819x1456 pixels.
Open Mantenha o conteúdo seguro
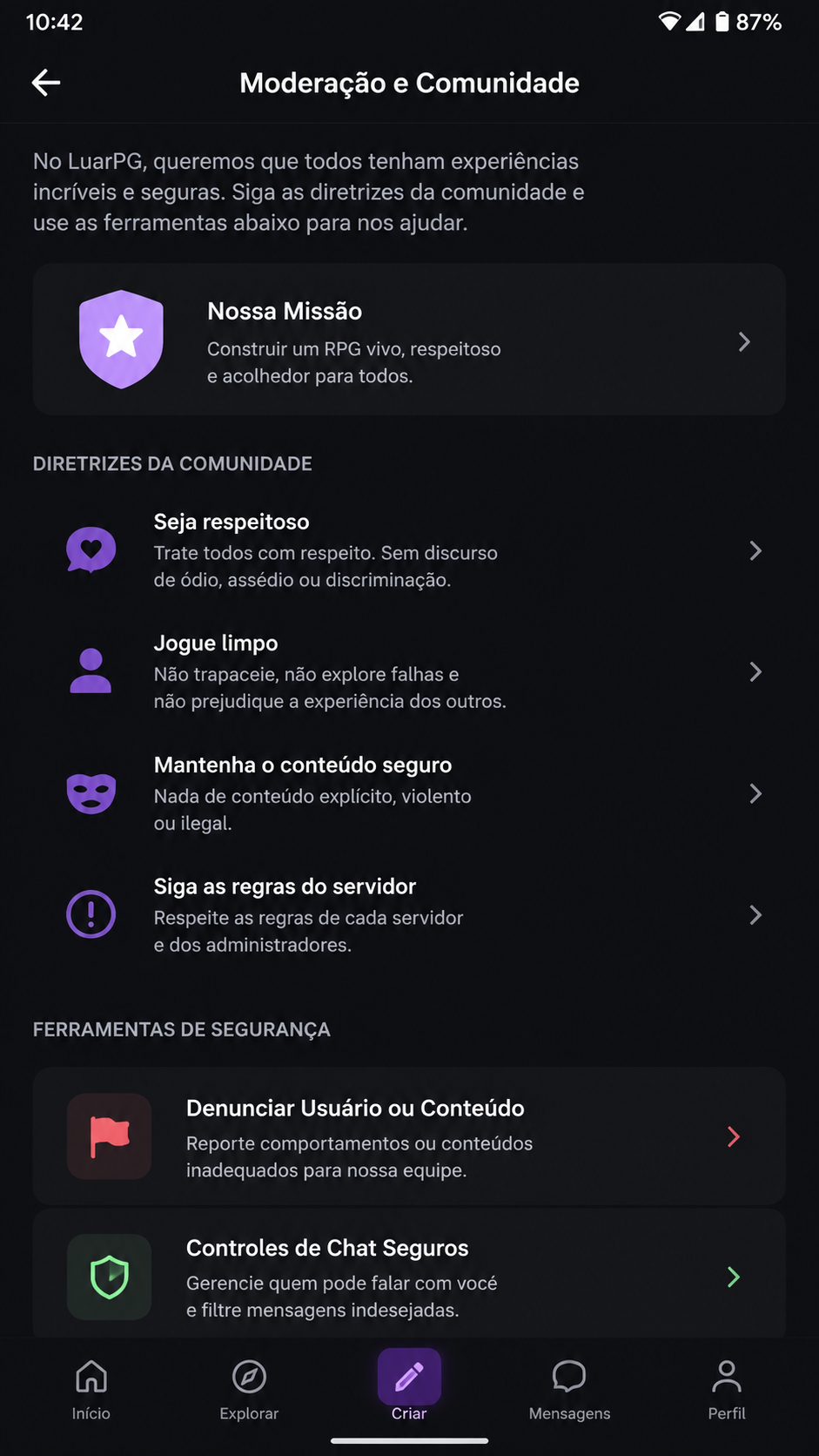point(409,793)
